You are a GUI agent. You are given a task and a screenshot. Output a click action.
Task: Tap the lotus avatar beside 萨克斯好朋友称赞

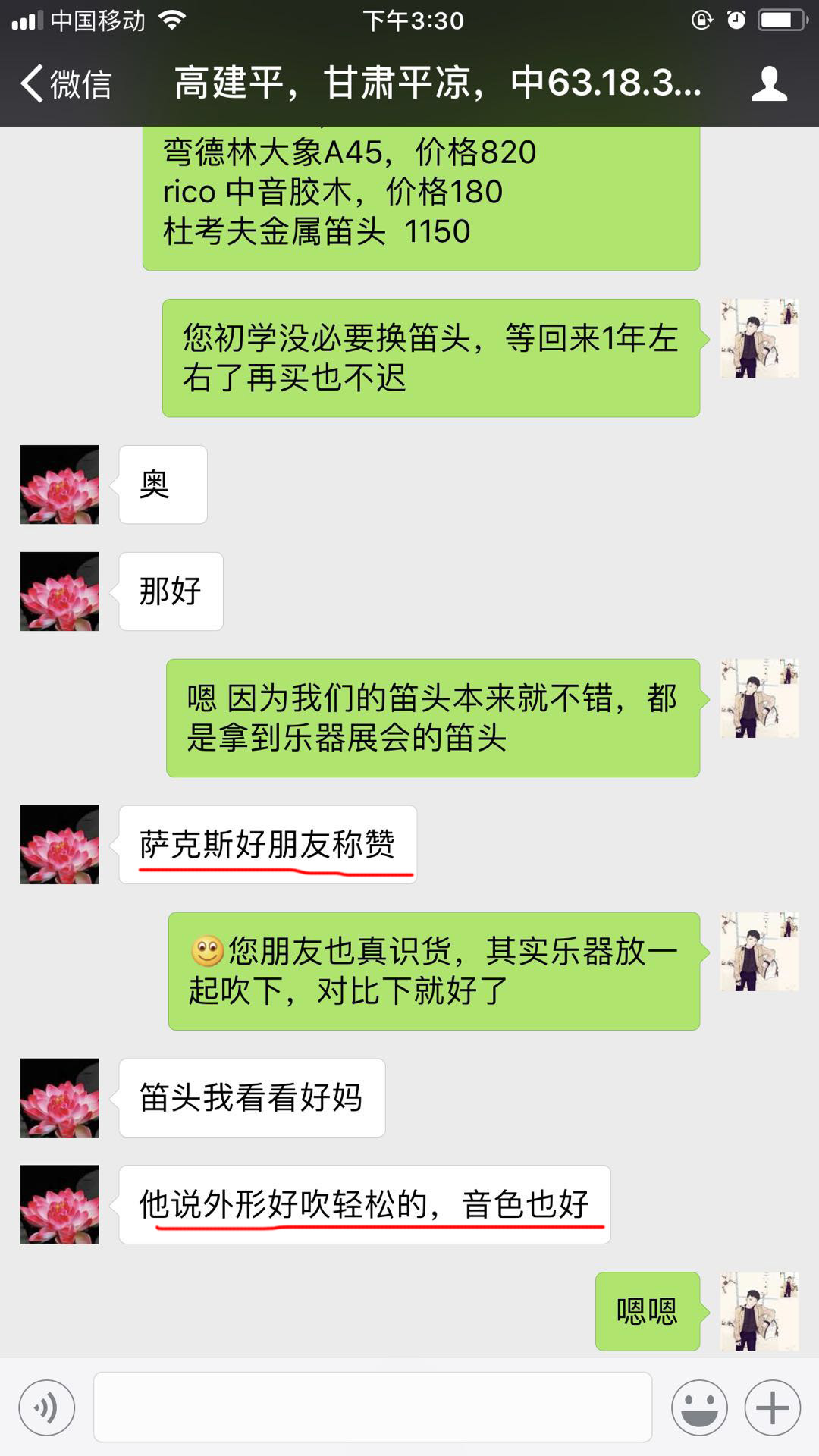click(x=59, y=845)
